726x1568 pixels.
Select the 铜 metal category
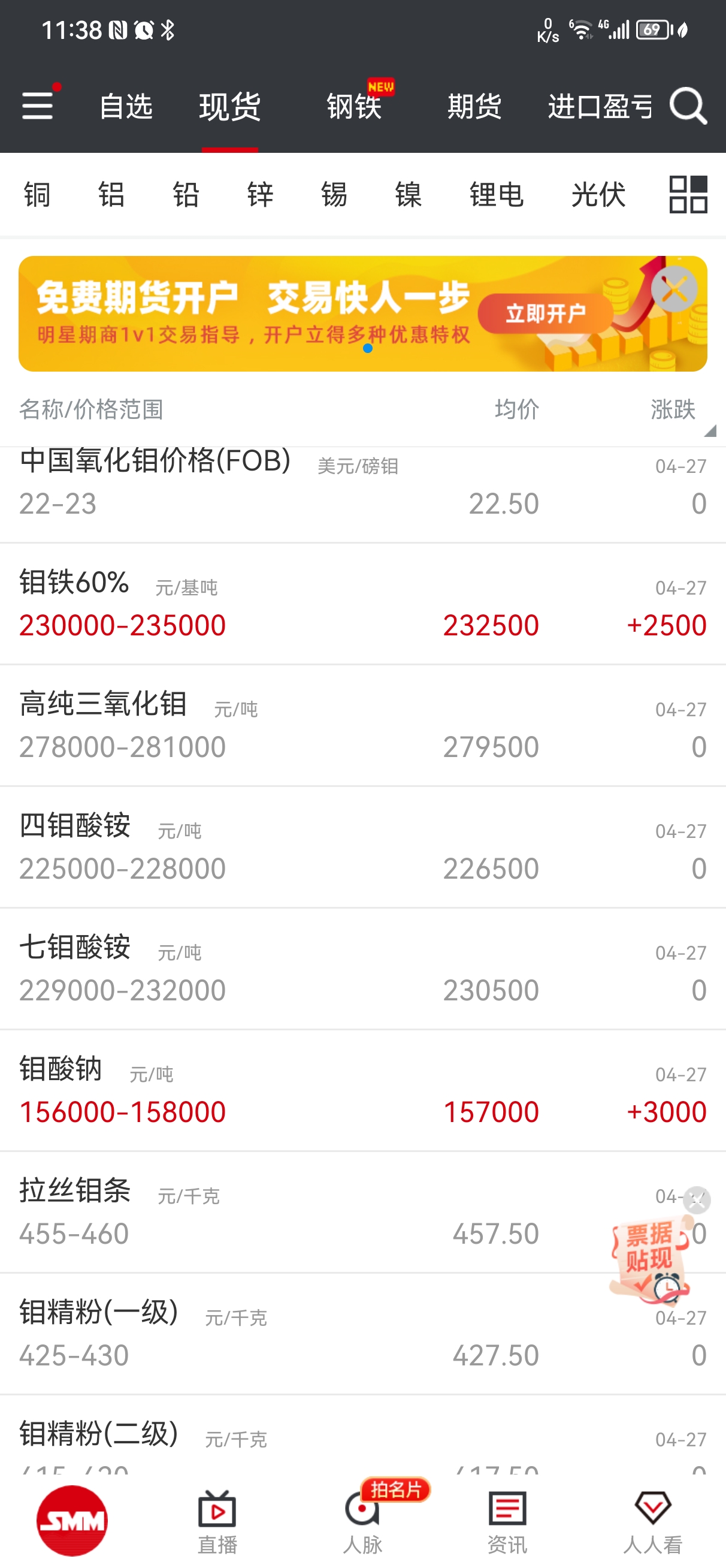[x=37, y=195]
